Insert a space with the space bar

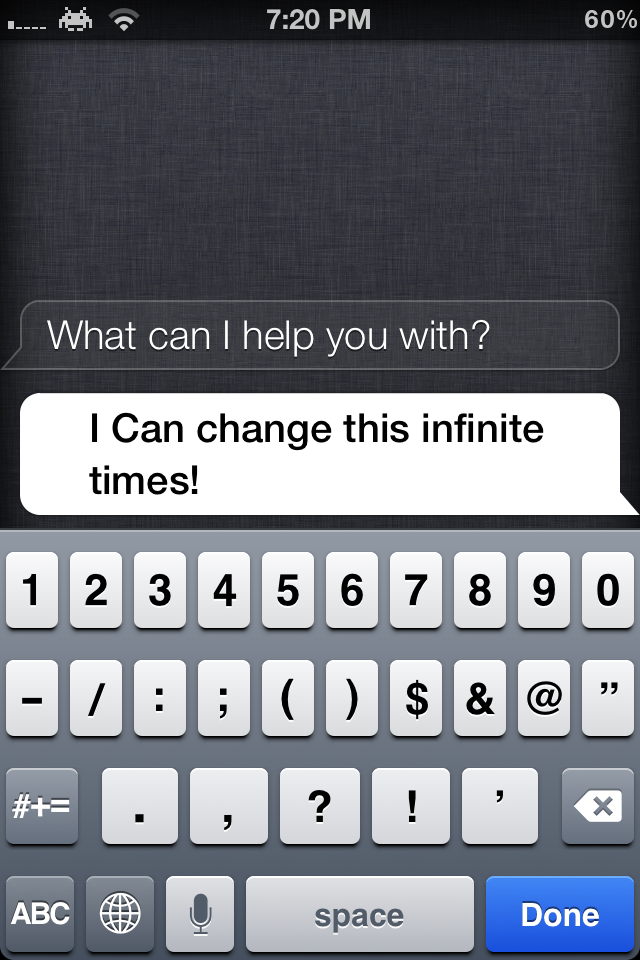359,914
